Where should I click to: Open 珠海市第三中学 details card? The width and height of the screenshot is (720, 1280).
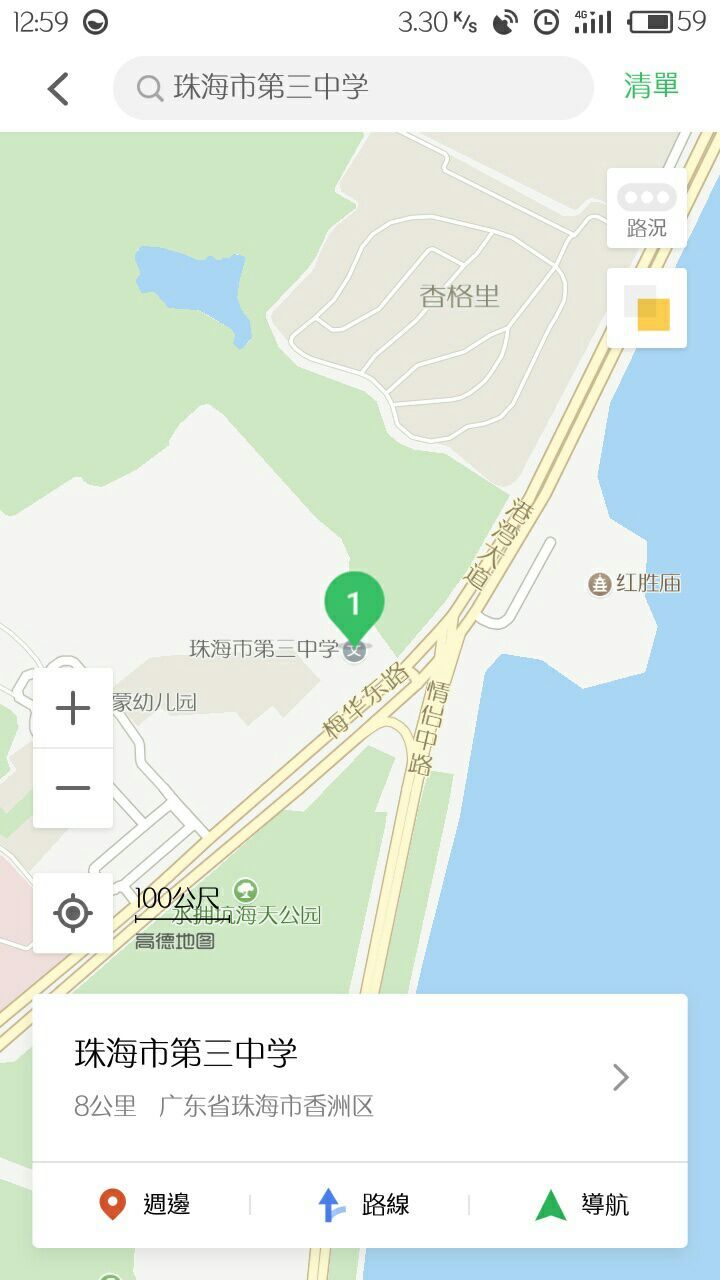(359, 1078)
